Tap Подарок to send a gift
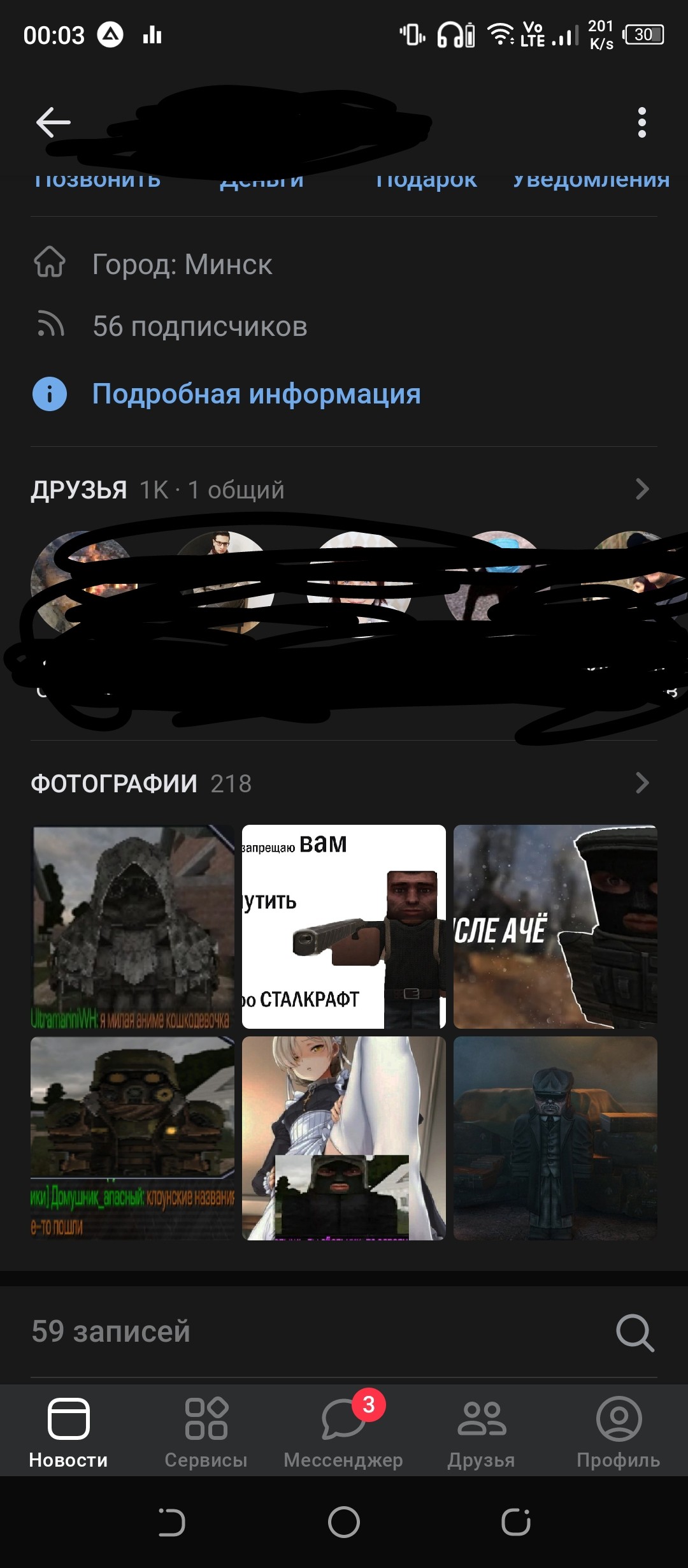The image size is (688, 1568). coord(426,180)
